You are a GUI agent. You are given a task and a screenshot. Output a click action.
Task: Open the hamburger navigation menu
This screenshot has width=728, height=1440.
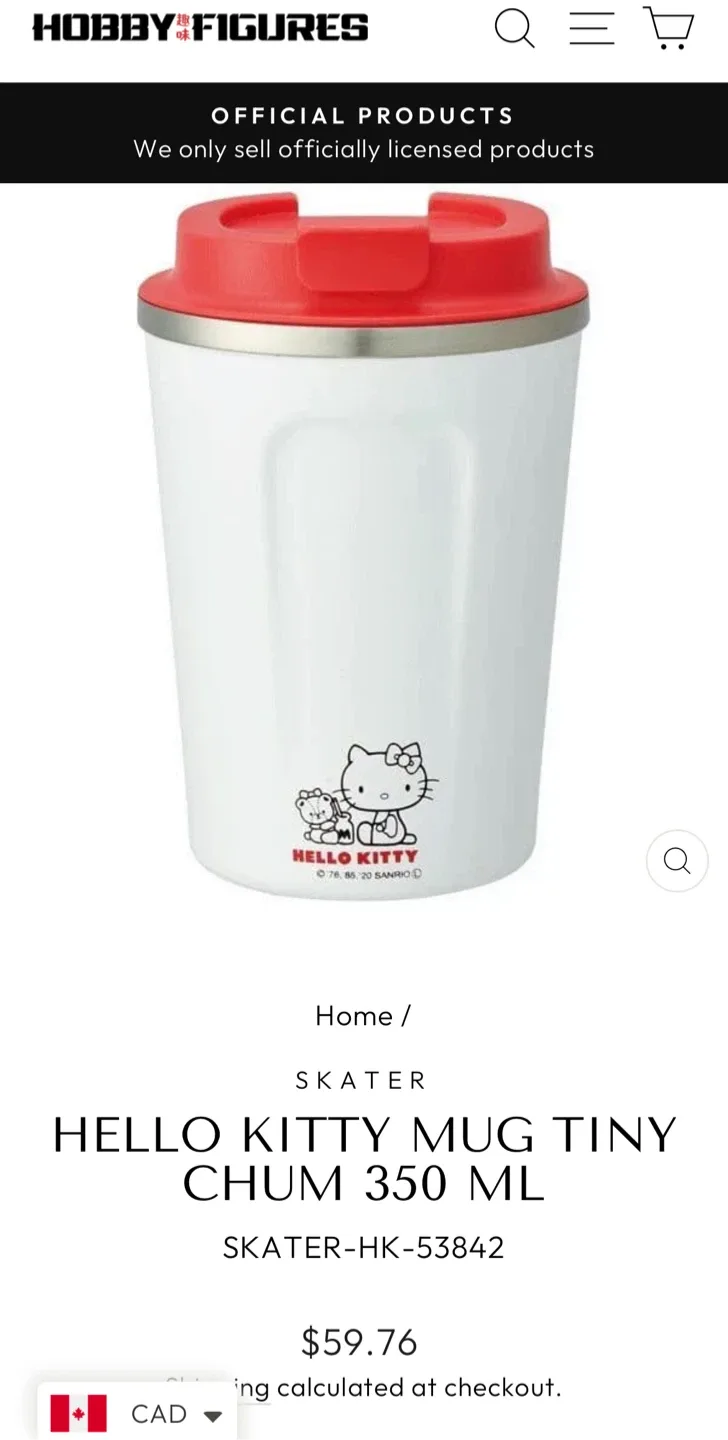[x=591, y=28]
